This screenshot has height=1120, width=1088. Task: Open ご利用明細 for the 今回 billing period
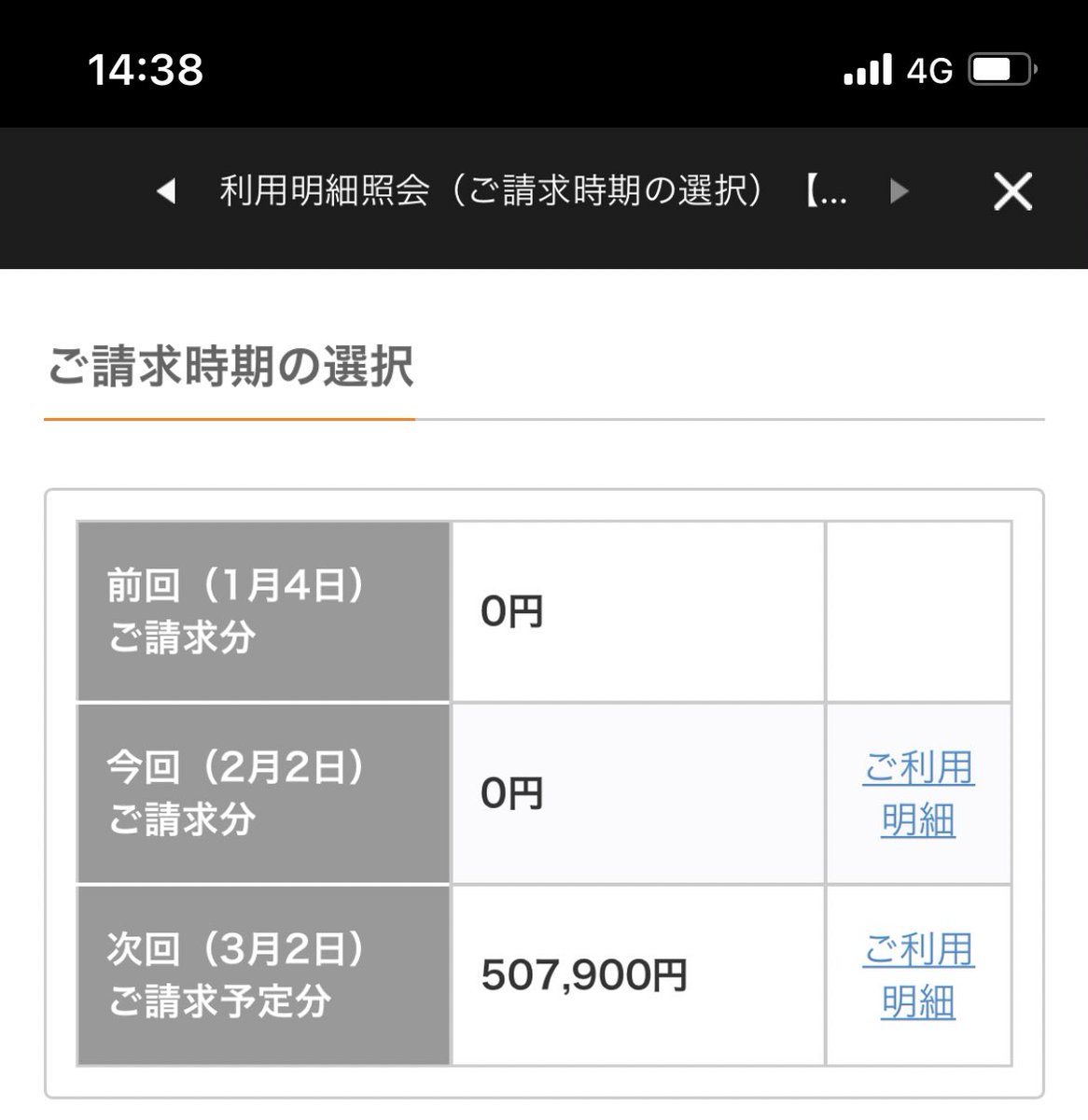click(917, 792)
